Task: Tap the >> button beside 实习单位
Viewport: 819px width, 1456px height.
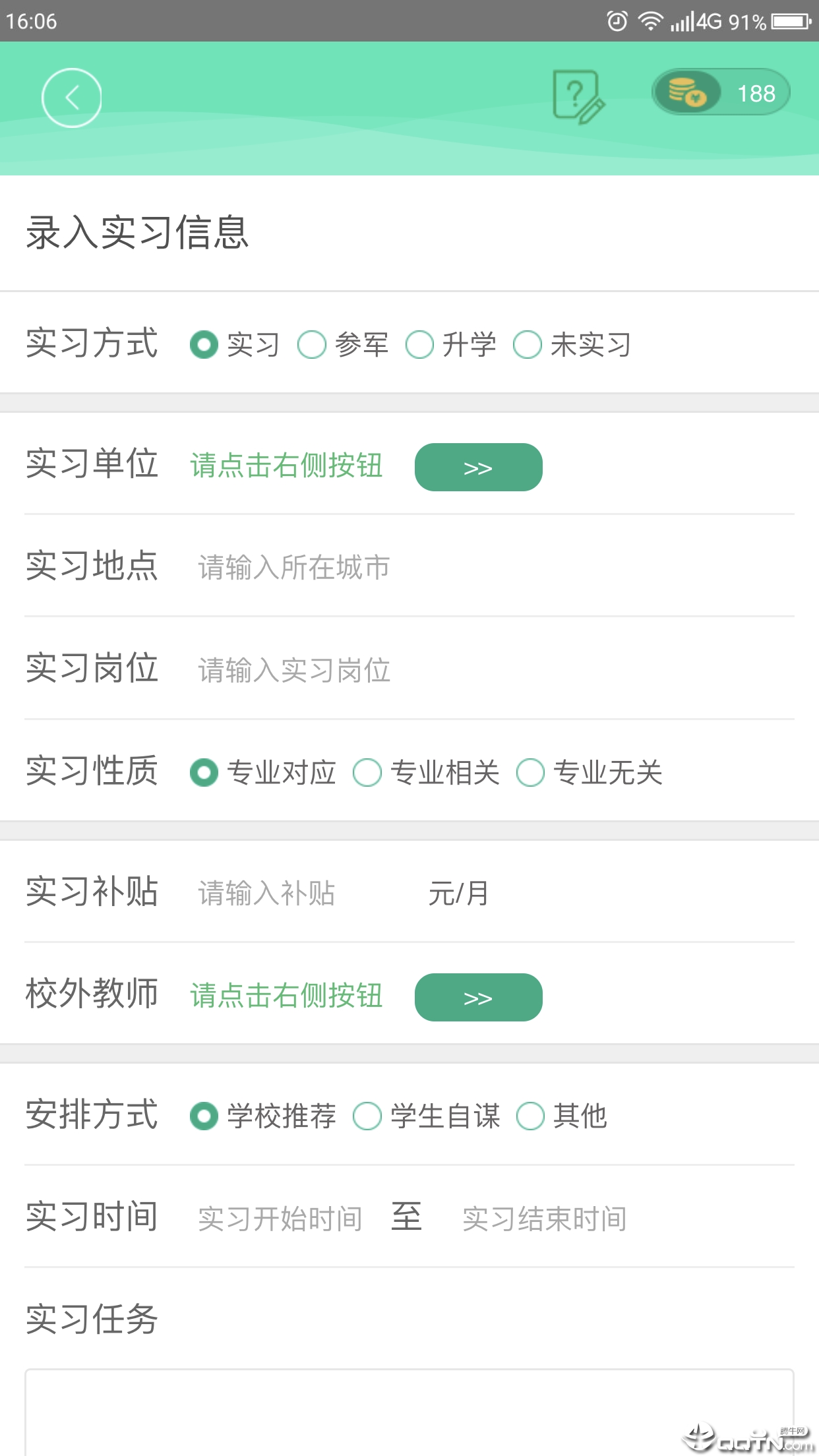Action: click(478, 468)
